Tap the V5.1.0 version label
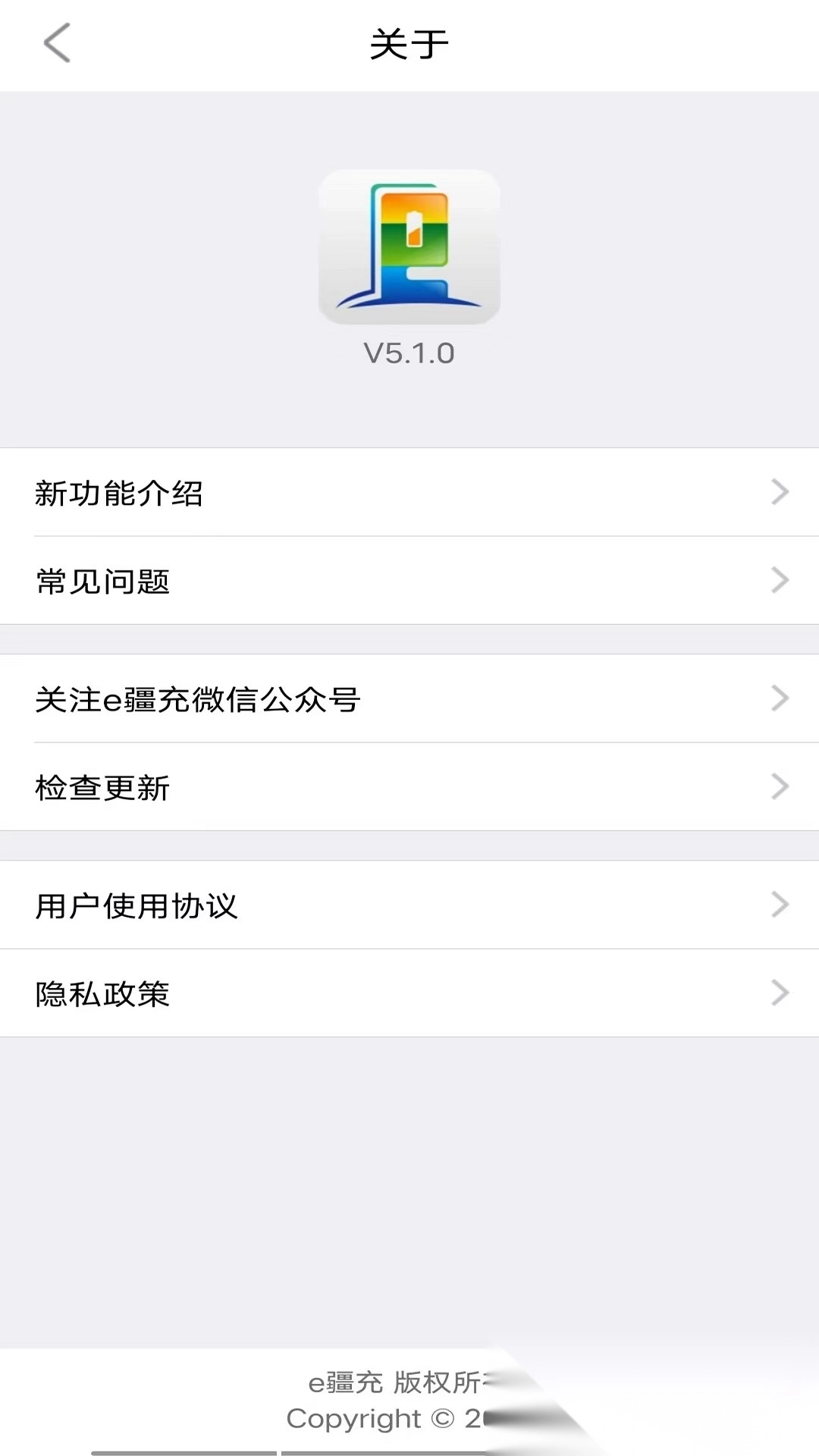This screenshot has width=819, height=1456. [409, 352]
